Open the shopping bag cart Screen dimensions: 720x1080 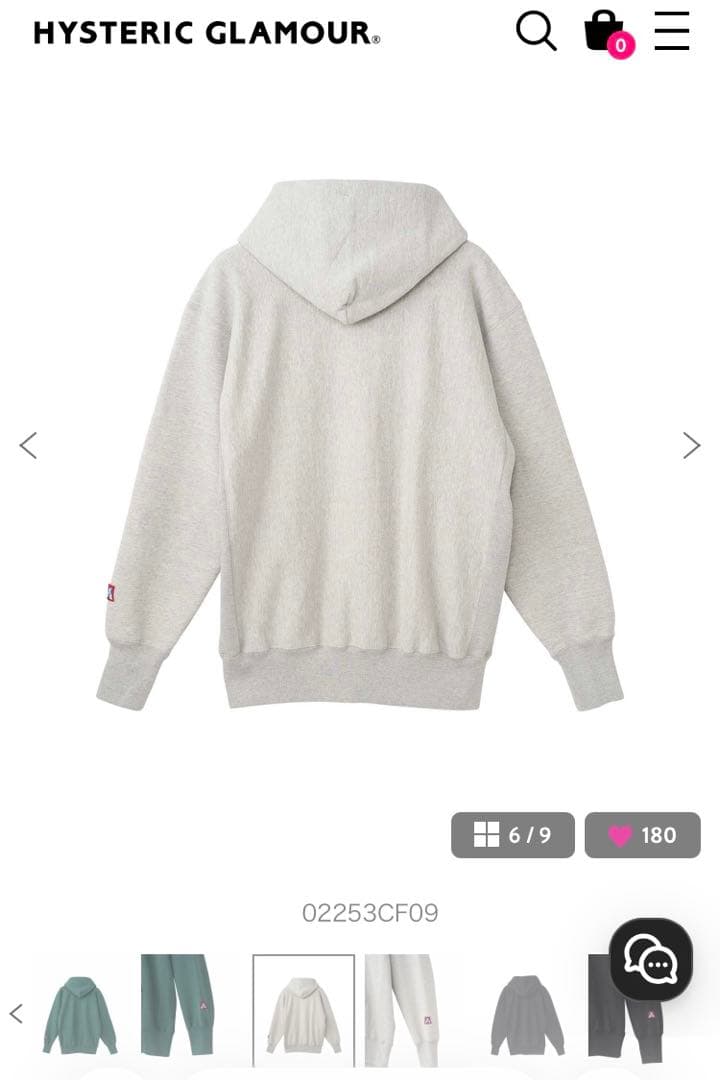coord(605,32)
